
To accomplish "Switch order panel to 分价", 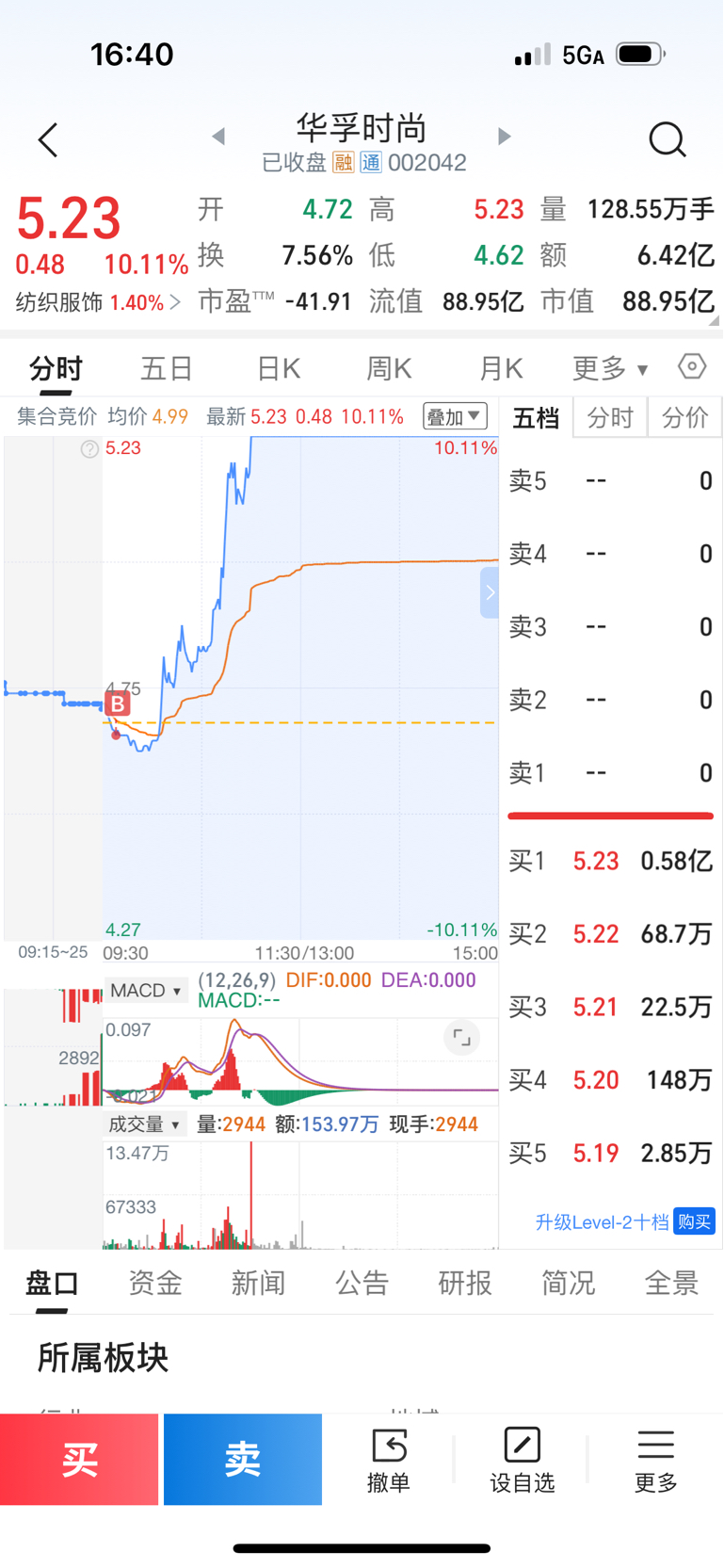I will coord(684,418).
